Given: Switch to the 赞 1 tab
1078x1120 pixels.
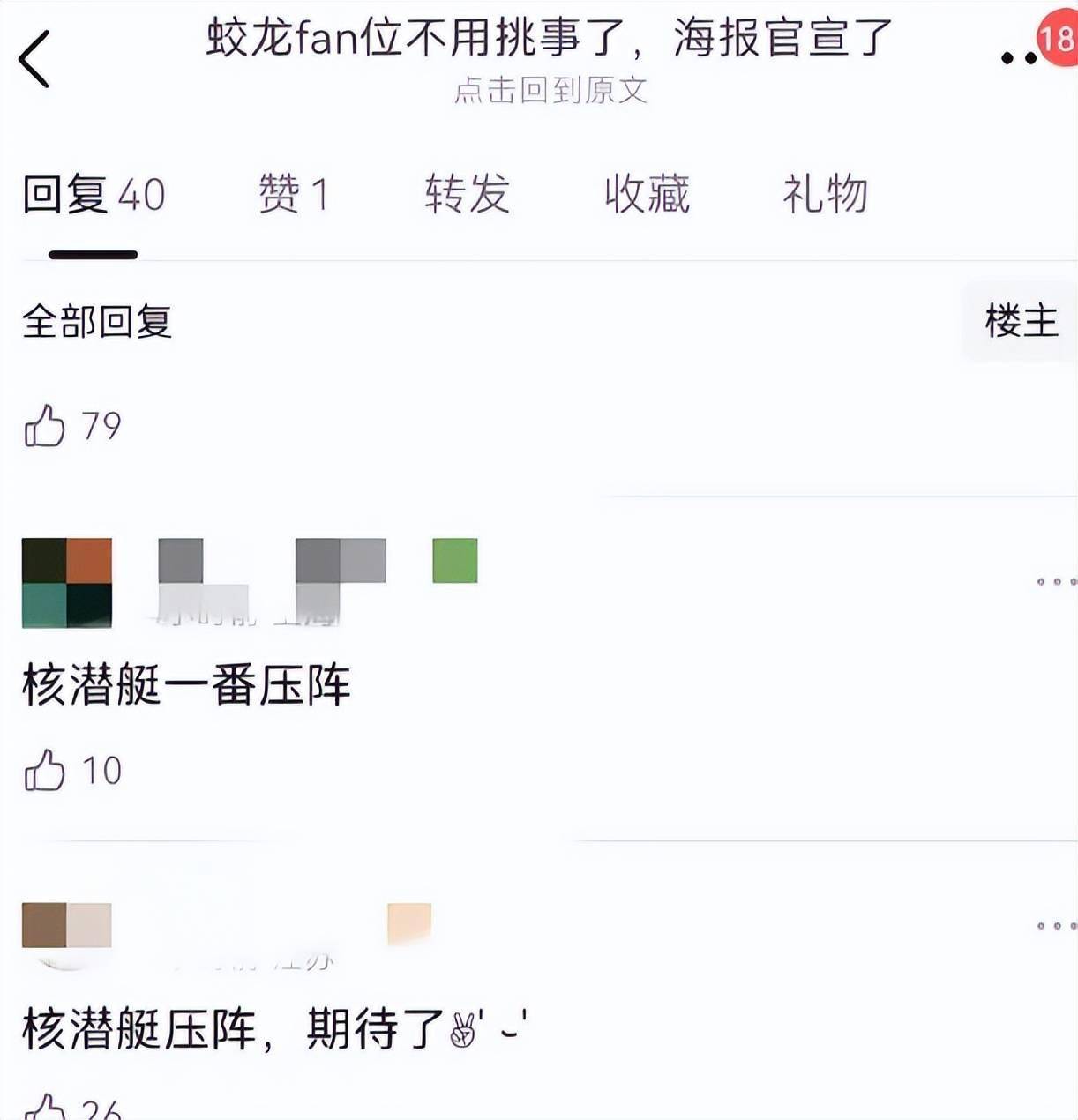Looking at the screenshot, I should (x=294, y=194).
